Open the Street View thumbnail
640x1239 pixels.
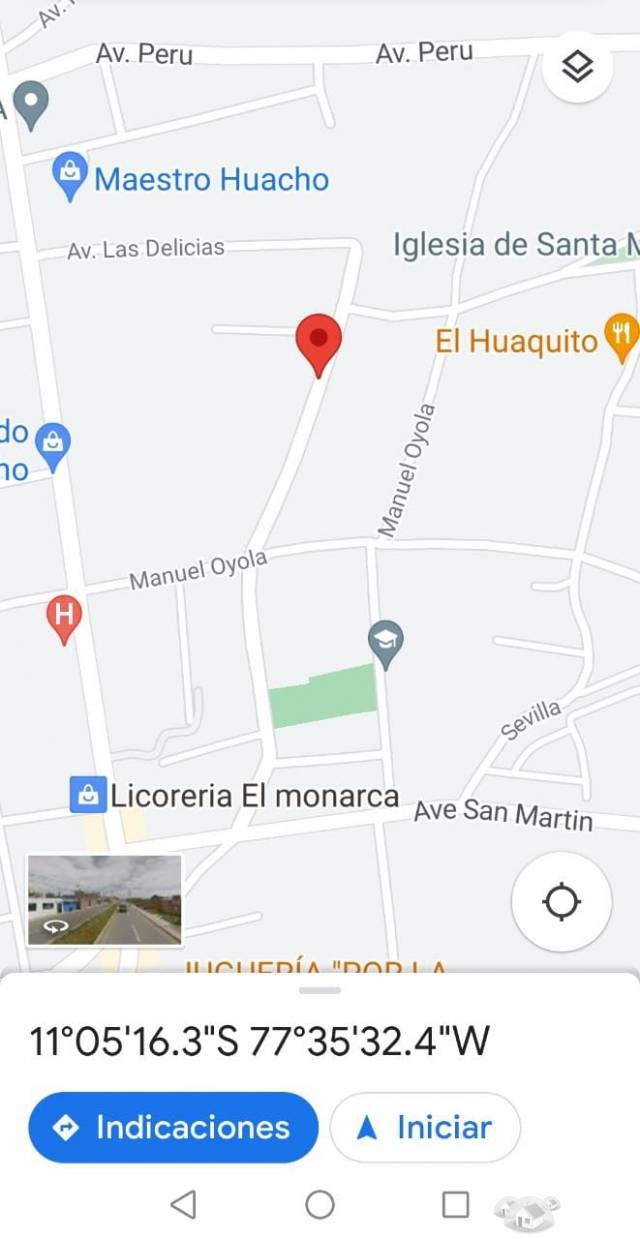click(104, 899)
